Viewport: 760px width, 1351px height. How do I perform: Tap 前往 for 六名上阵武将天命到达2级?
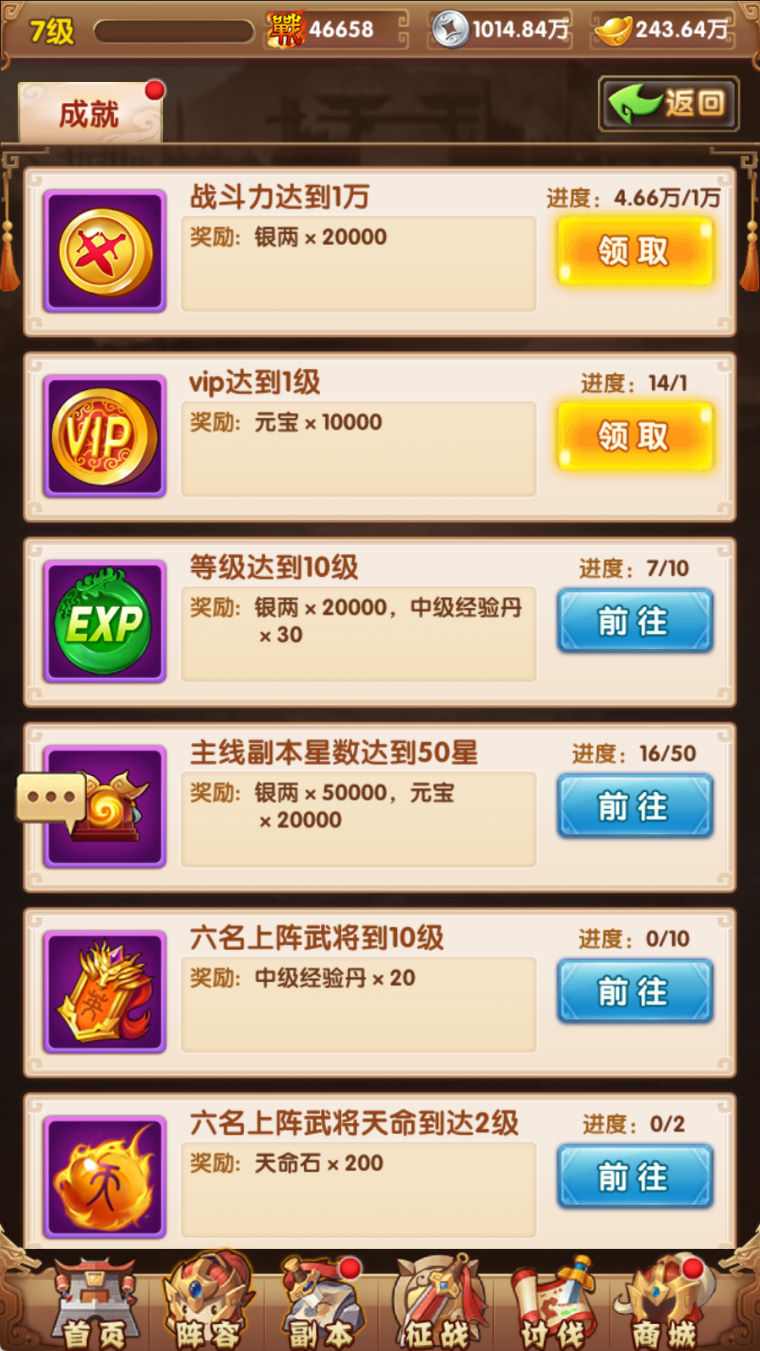click(x=634, y=1176)
